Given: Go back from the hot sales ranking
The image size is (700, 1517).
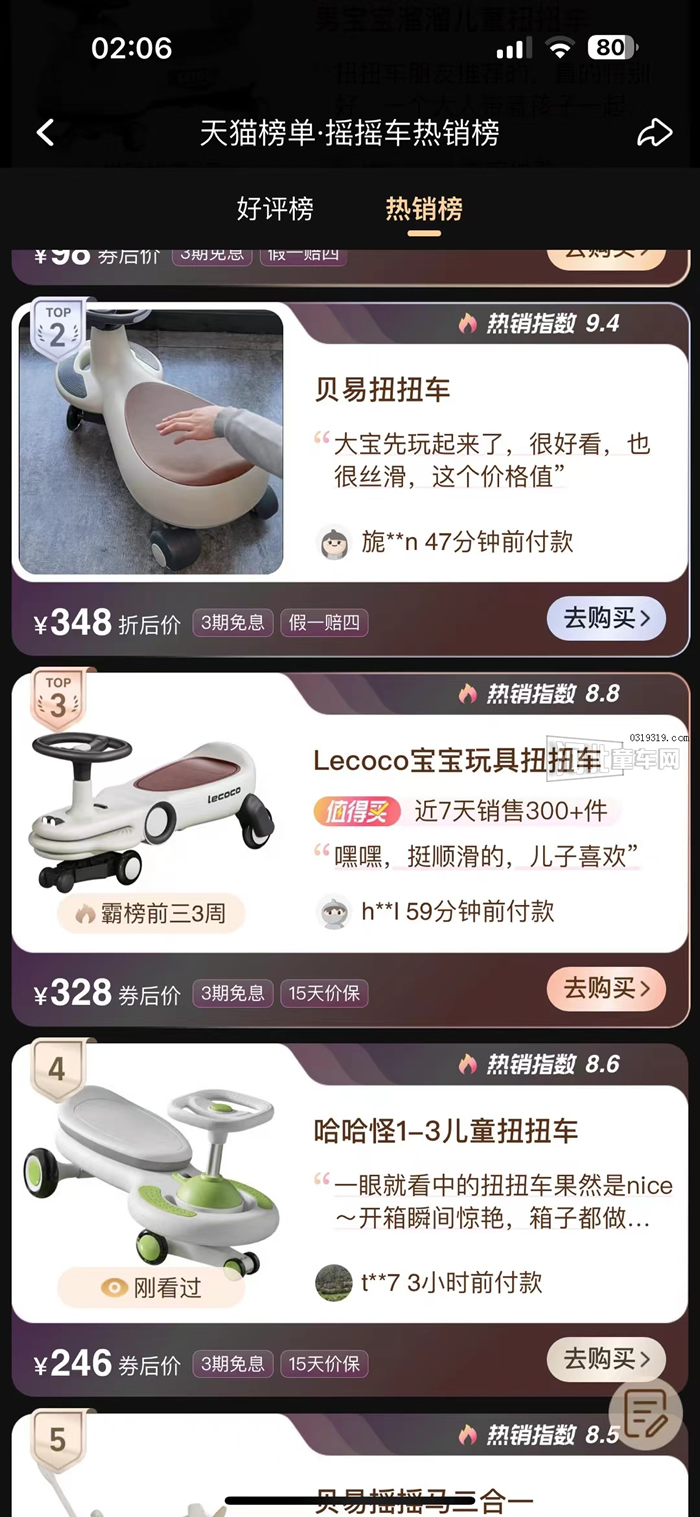Looking at the screenshot, I should pyautogui.click(x=45, y=133).
